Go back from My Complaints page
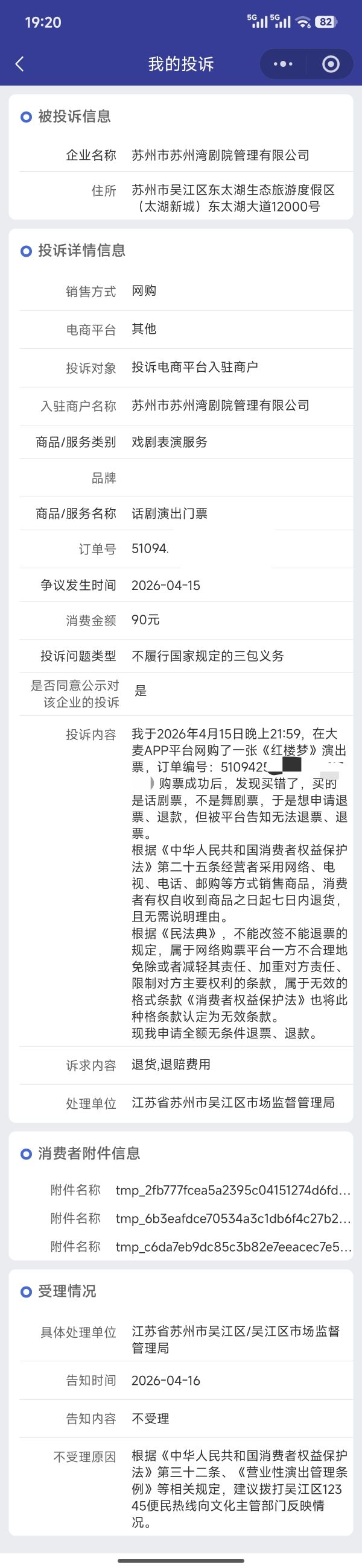The width and height of the screenshot is (362, 1568). (x=19, y=64)
